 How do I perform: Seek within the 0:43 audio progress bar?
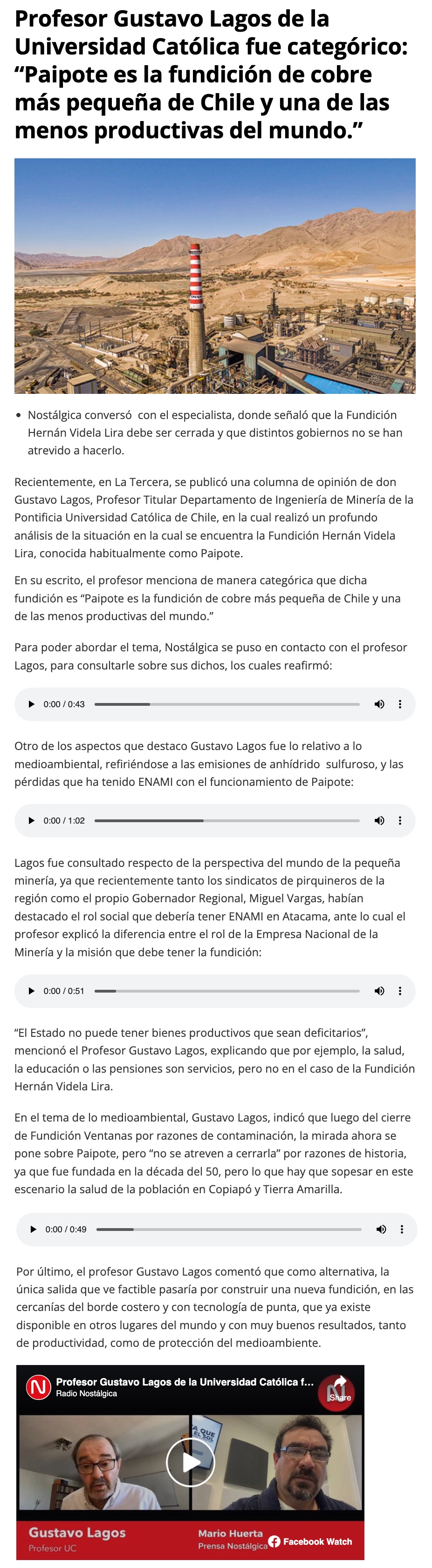[x=226, y=704]
